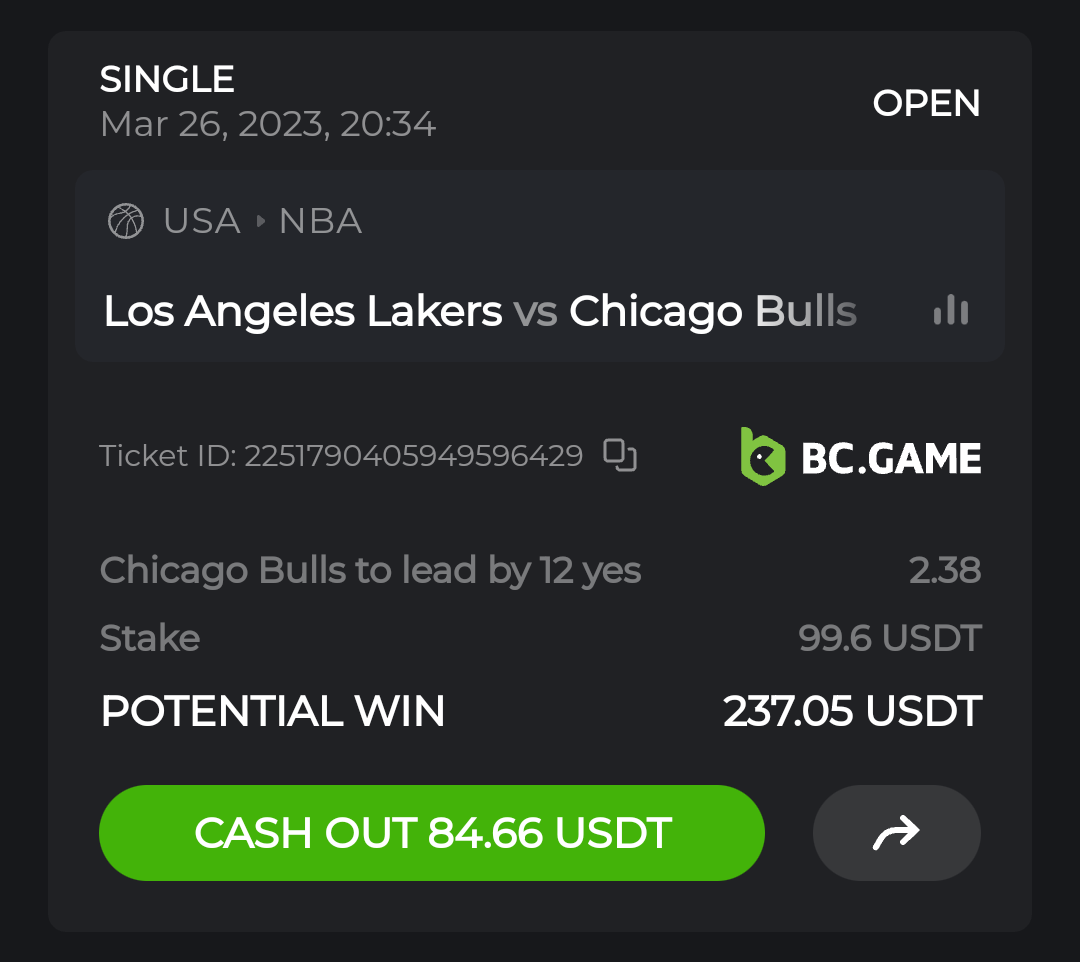The width and height of the screenshot is (1080, 962).
Task: Open match statistics bar chart icon
Action: click(950, 311)
